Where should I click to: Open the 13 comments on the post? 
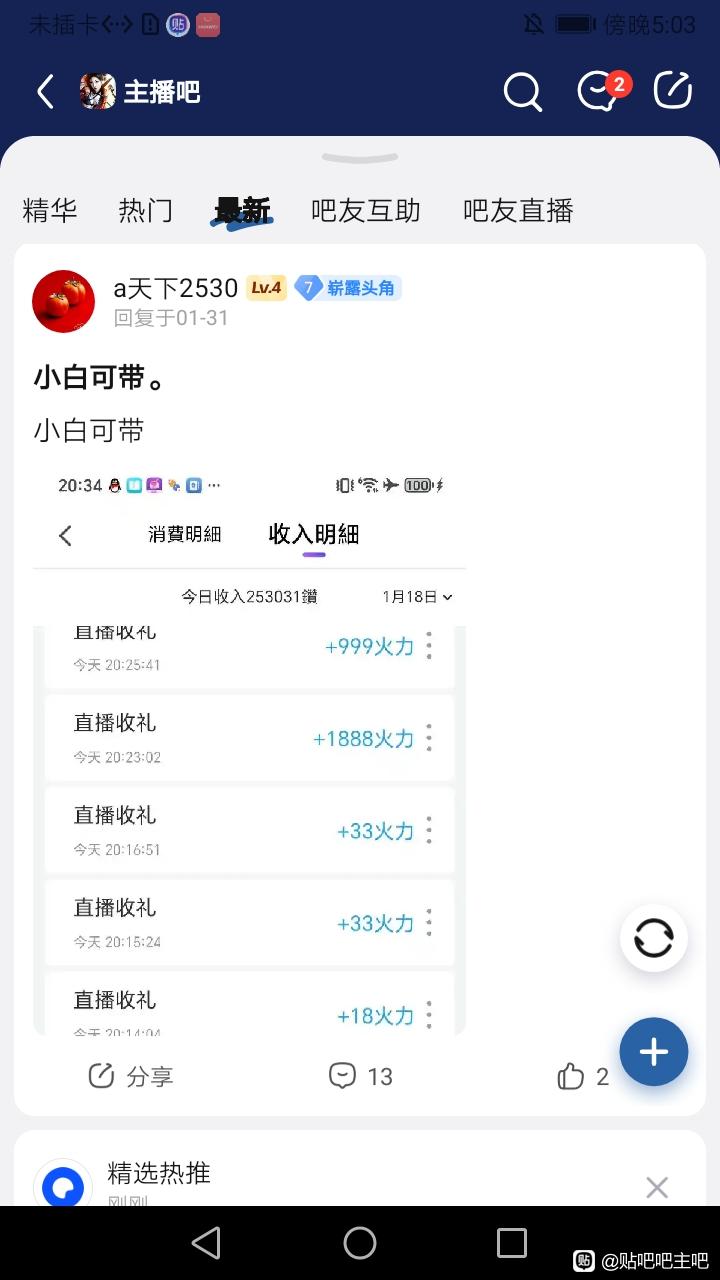pyautogui.click(x=361, y=1076)
